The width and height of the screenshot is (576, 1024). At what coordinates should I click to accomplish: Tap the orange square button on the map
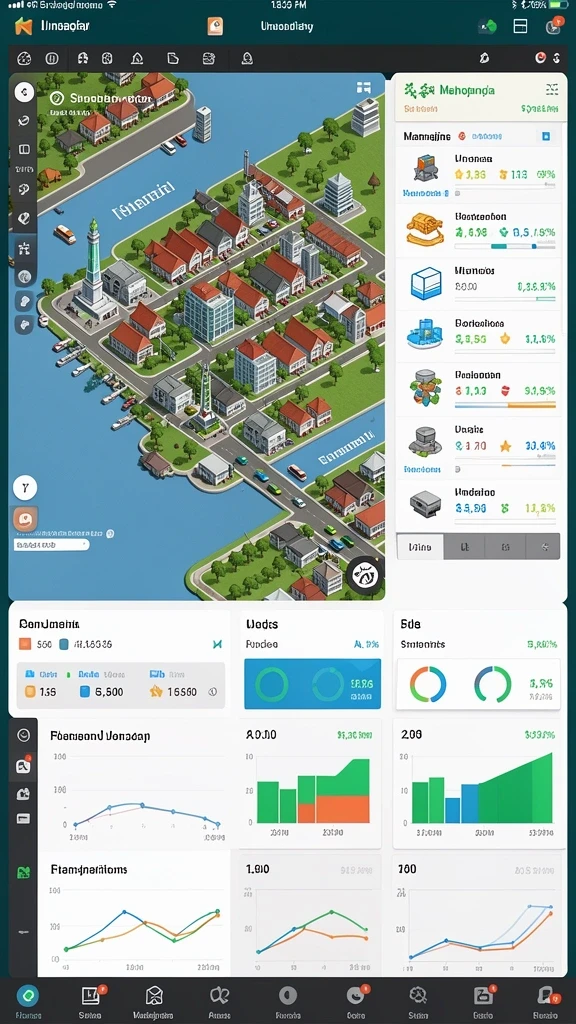point(25,519)
